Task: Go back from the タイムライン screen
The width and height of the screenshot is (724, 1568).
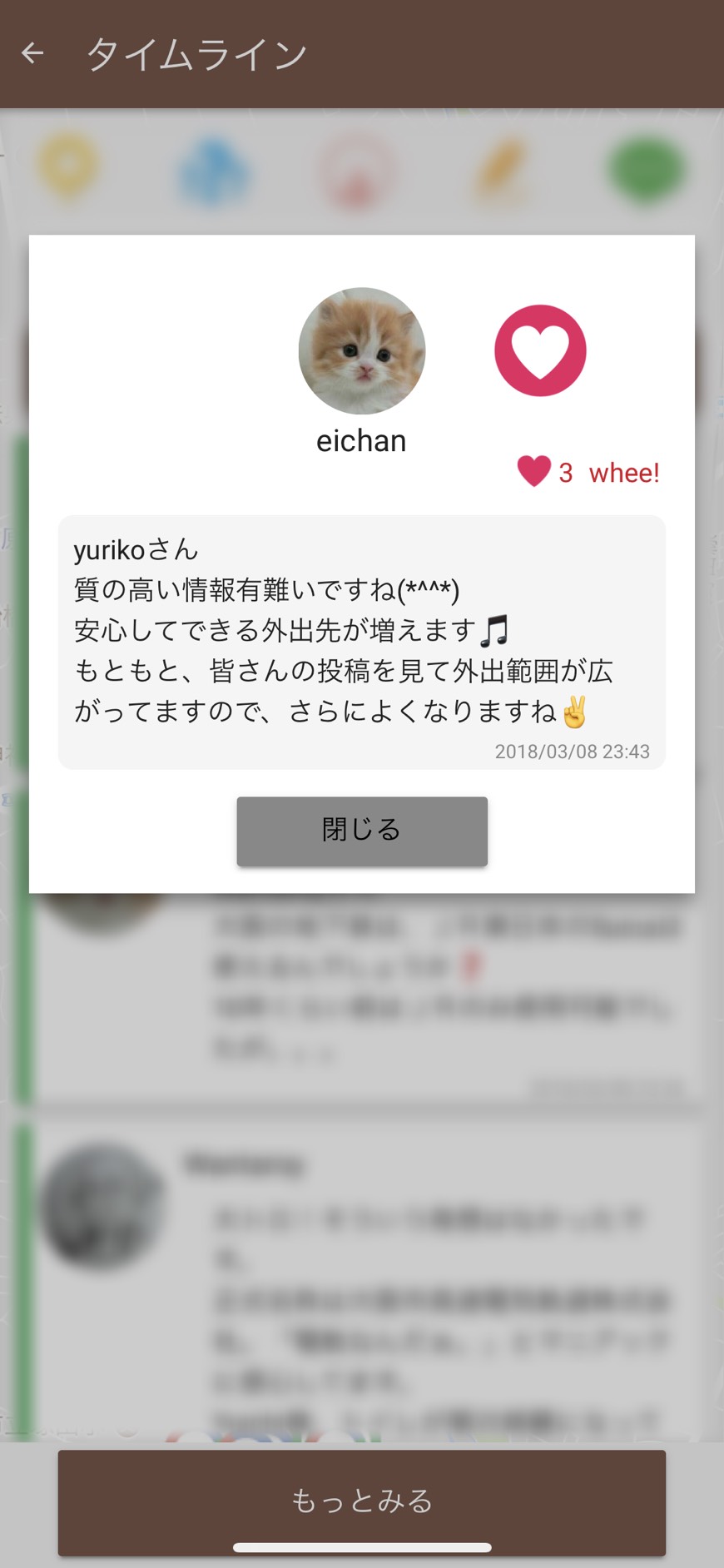Action: [x=33, y=54]
